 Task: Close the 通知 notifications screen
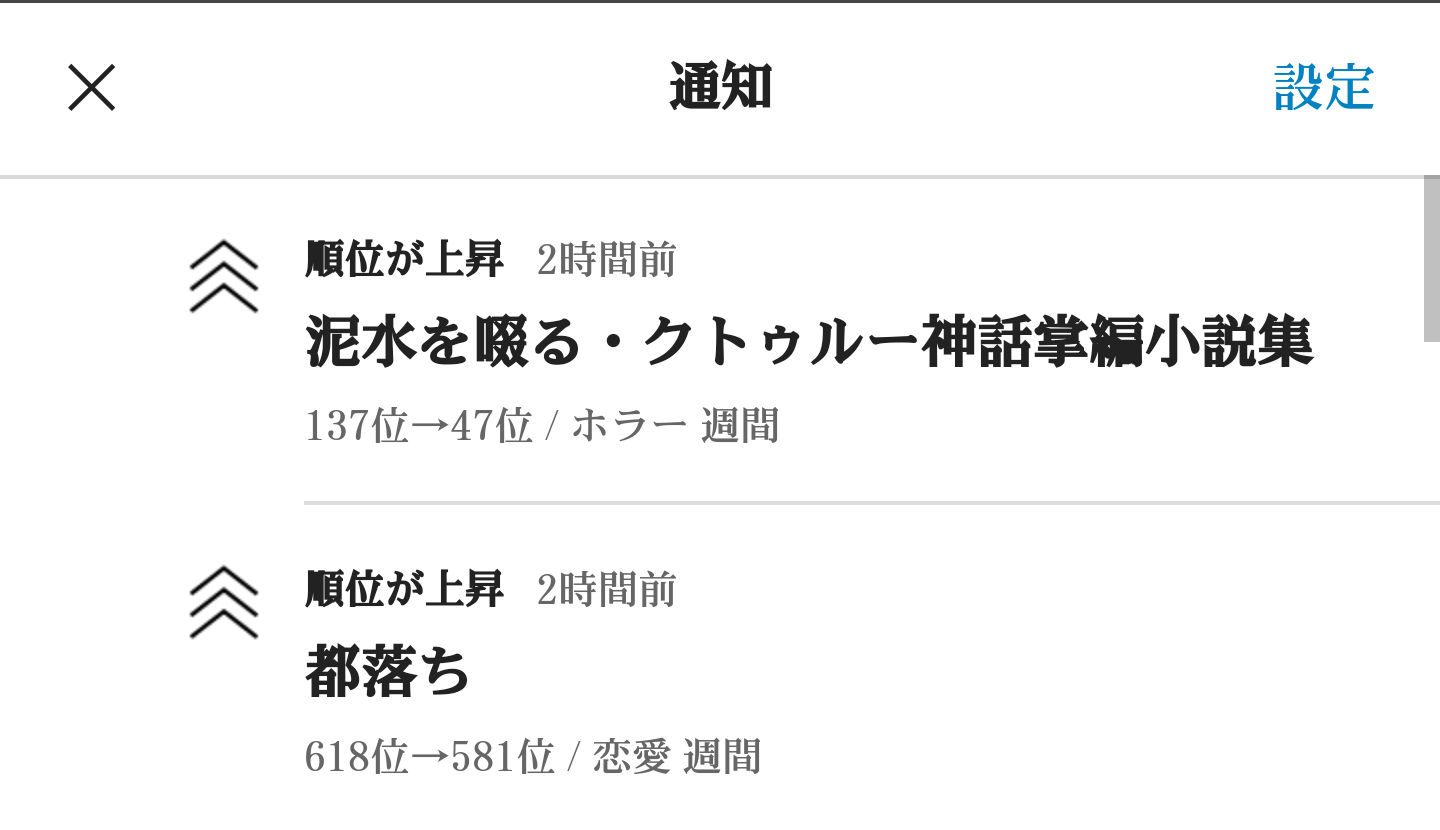click(91, 88)
